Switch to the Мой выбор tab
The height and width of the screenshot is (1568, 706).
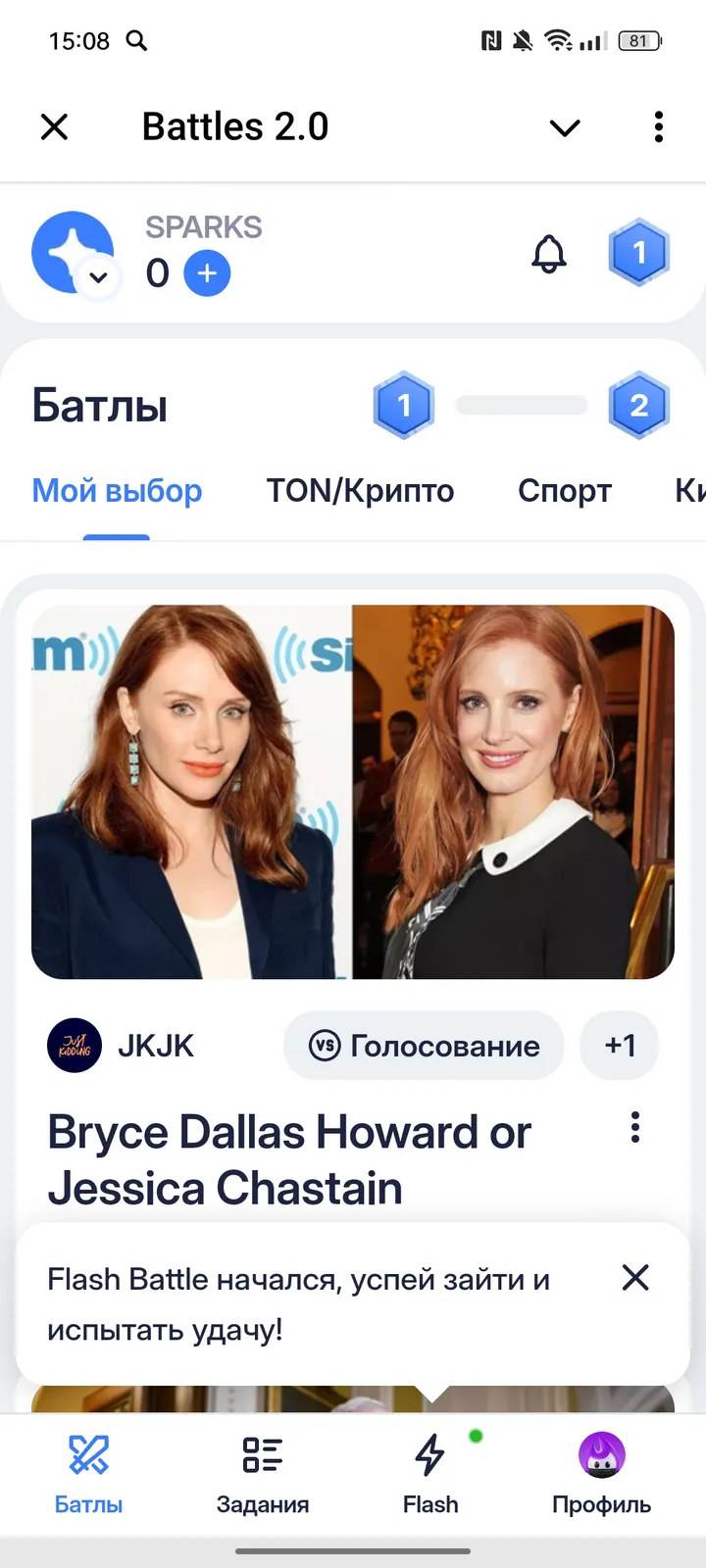[x=117, y=490]
